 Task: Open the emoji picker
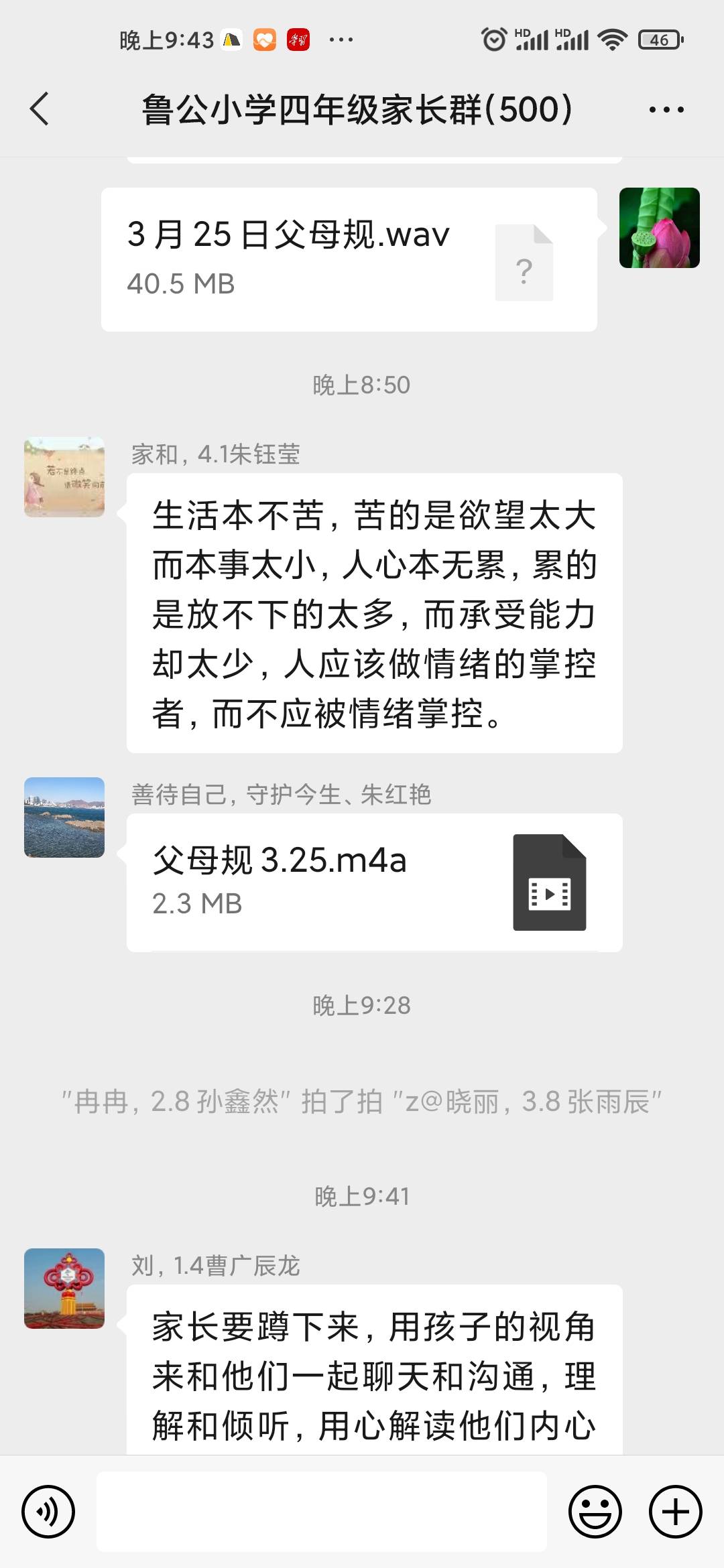(x=595, y=1511)
